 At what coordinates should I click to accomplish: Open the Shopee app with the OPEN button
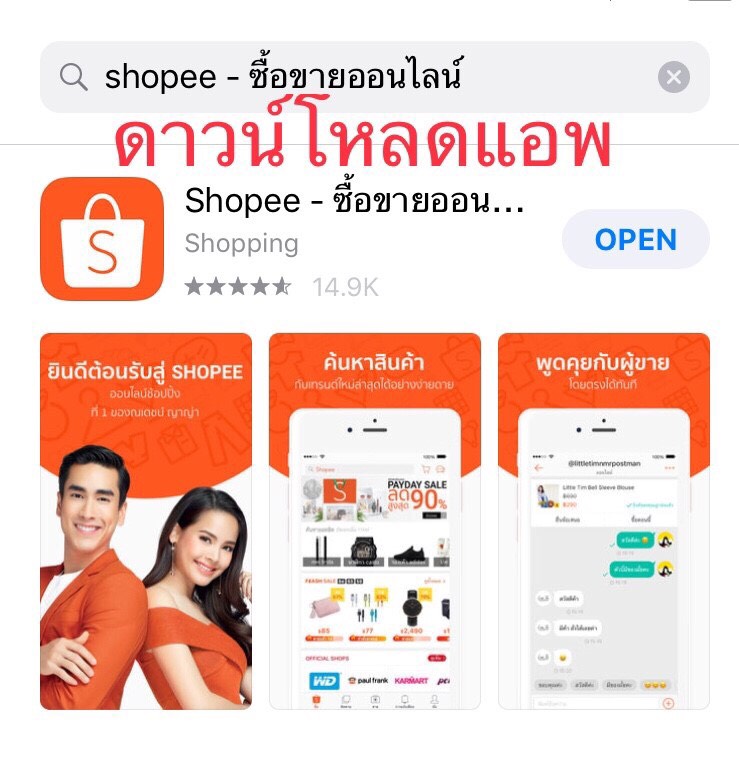pyautogui.click(x=635, y=240)
